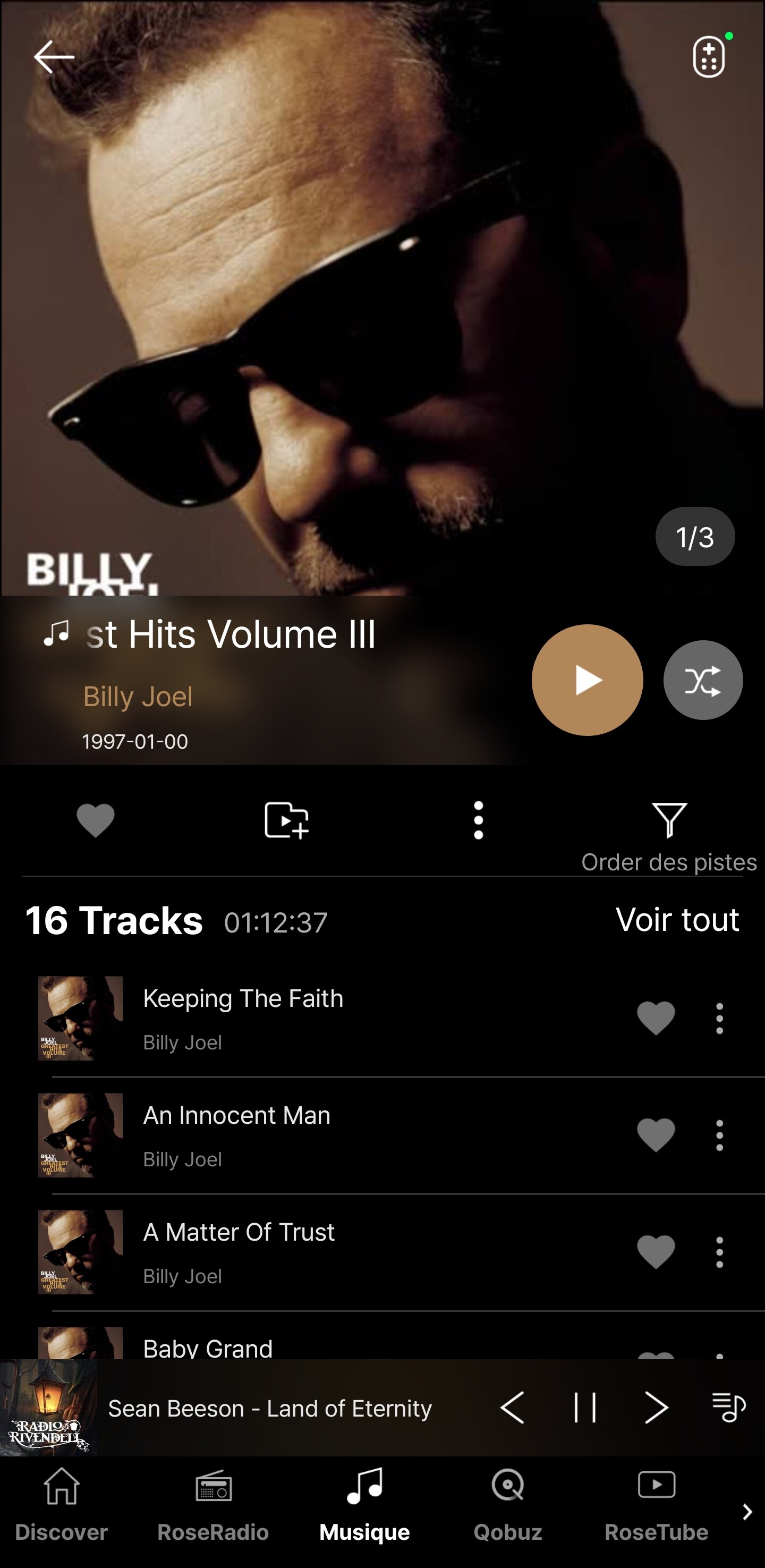Open the Billy Joel artist link
The height and width of the screenshot is (1568, 765).
(138, 697)
